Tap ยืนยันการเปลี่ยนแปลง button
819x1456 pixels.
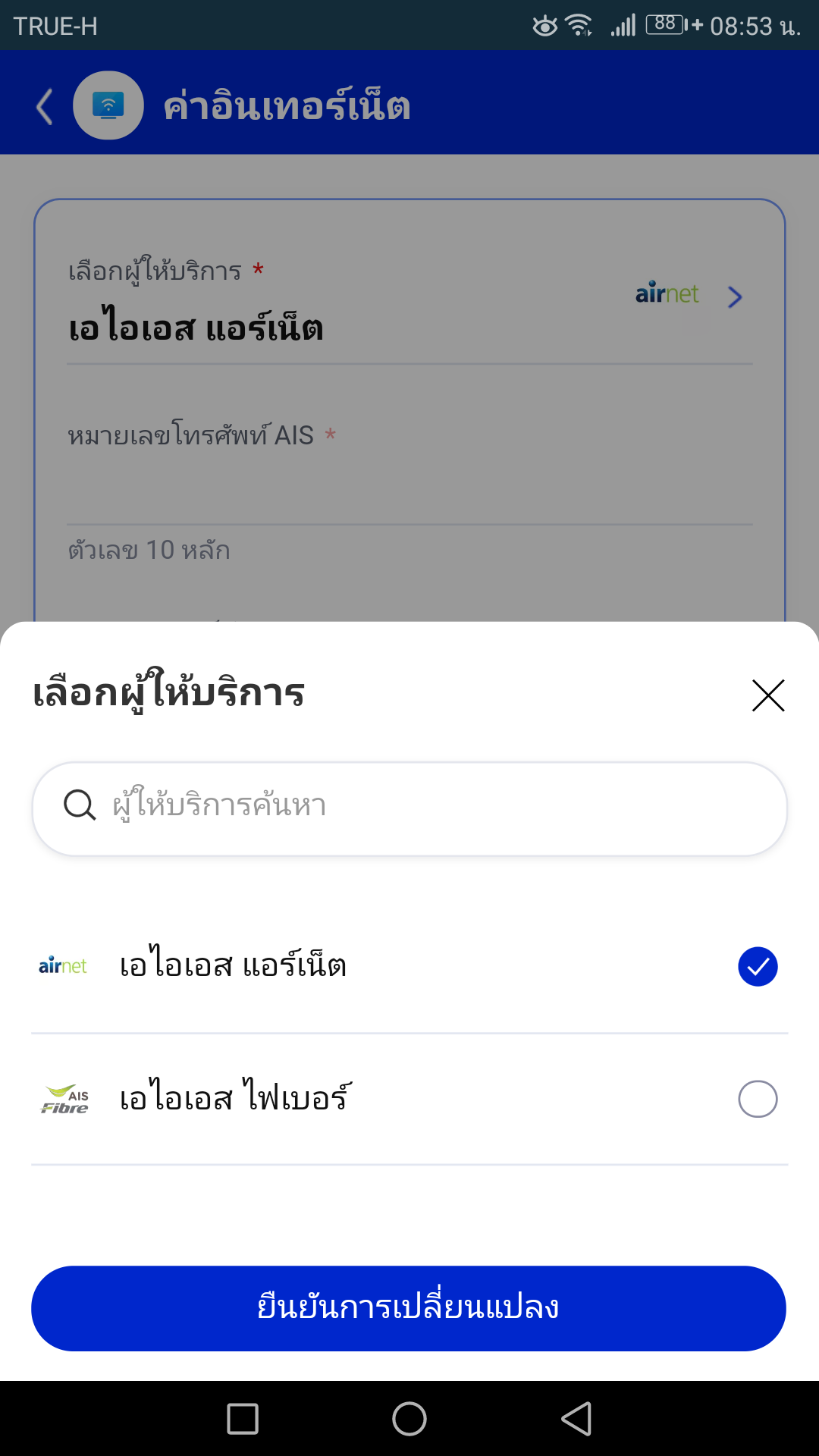(x=409, y=1308)
